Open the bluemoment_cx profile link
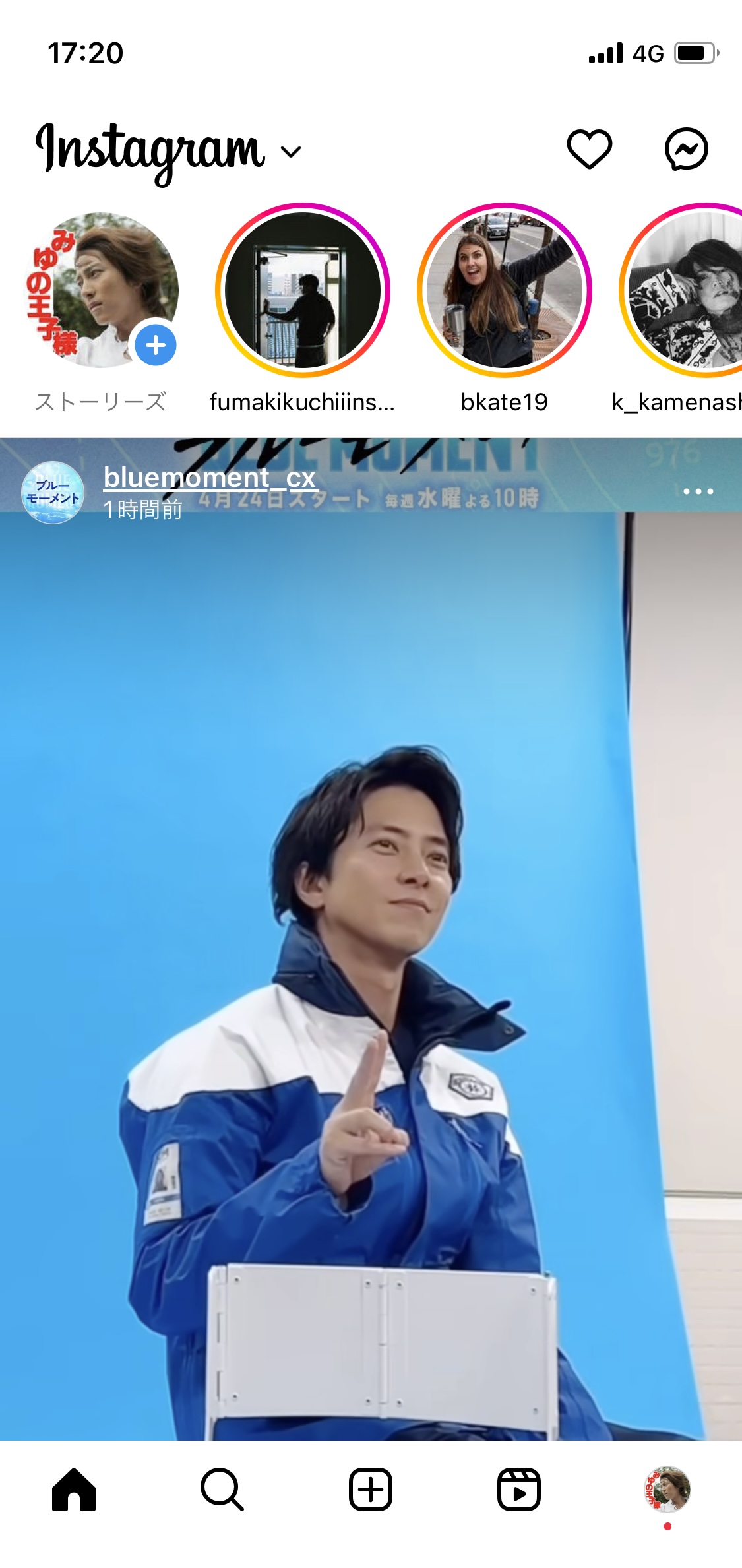Screen dimensions: 742x1568 tap(210, 477)
